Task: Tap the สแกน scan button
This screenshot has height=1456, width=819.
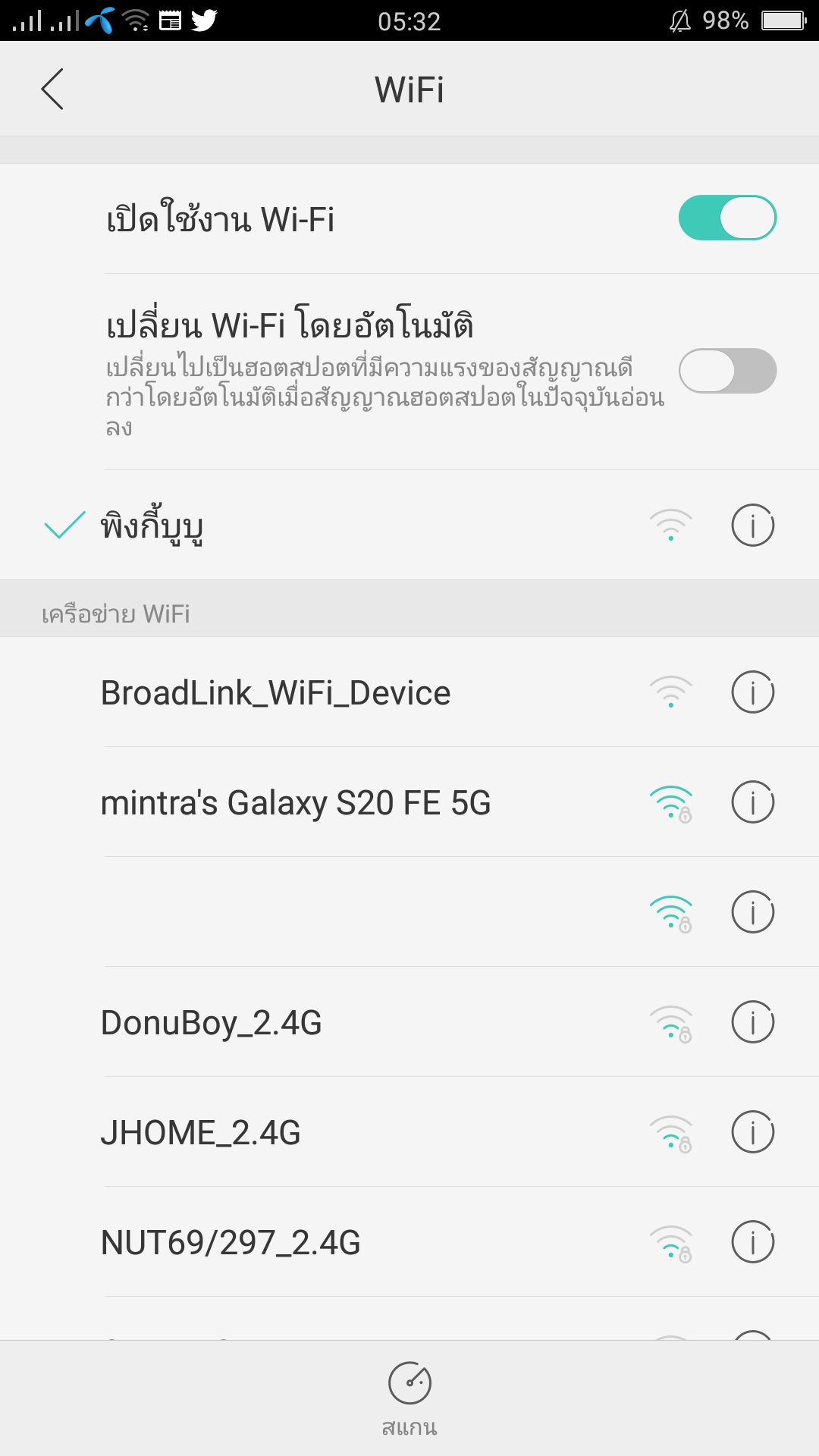Action: coord(409,1399)
